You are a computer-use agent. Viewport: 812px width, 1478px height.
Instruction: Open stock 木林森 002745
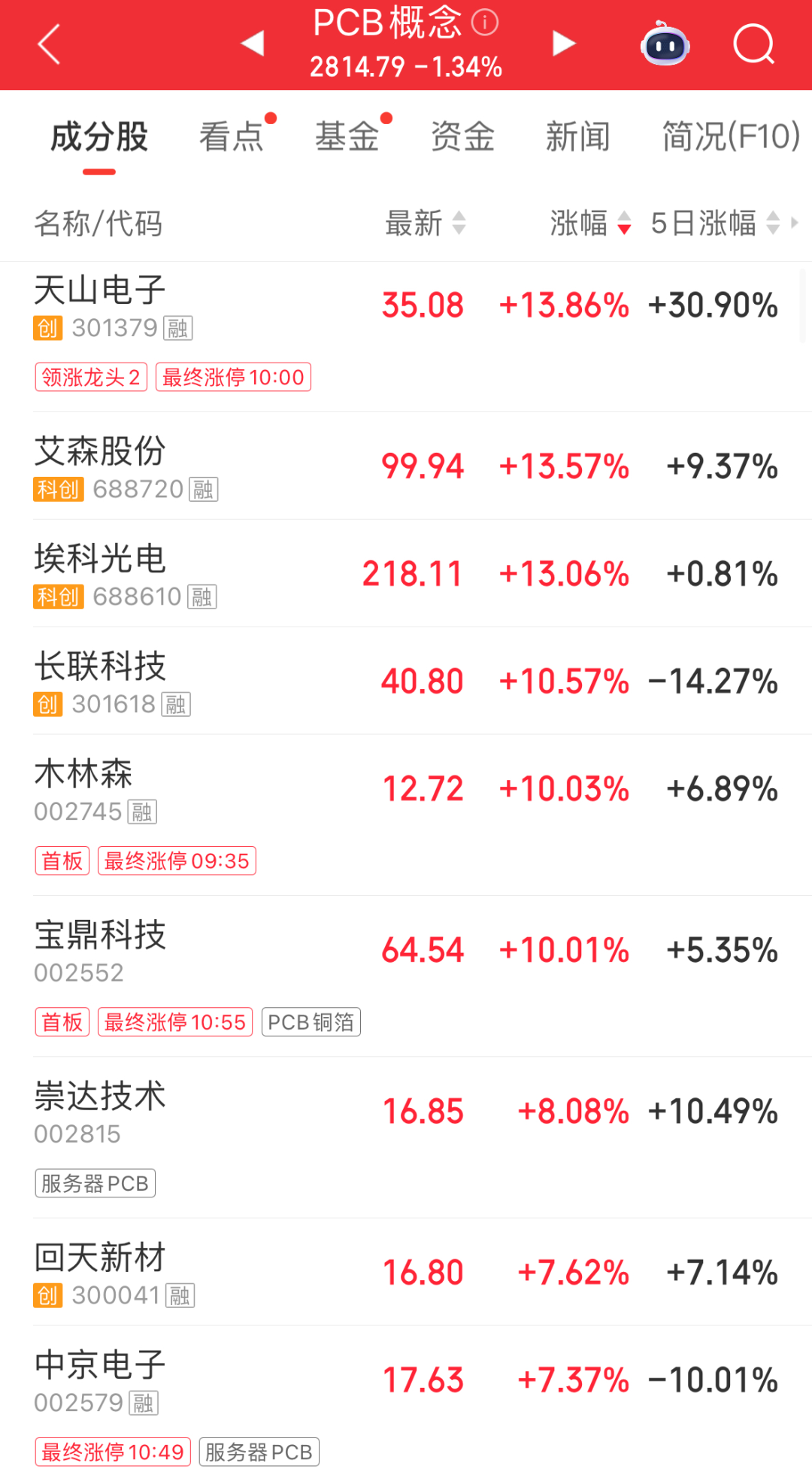pyautogui.click(x=406, y=815)
